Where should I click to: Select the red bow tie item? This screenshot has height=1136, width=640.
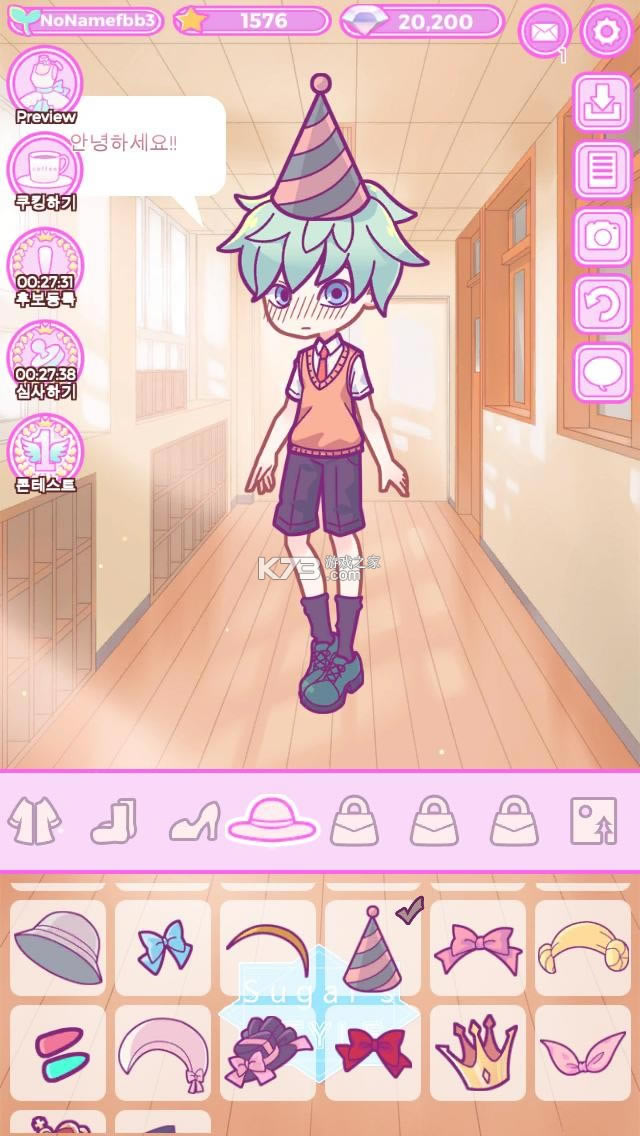click(x=373, y=1052)
